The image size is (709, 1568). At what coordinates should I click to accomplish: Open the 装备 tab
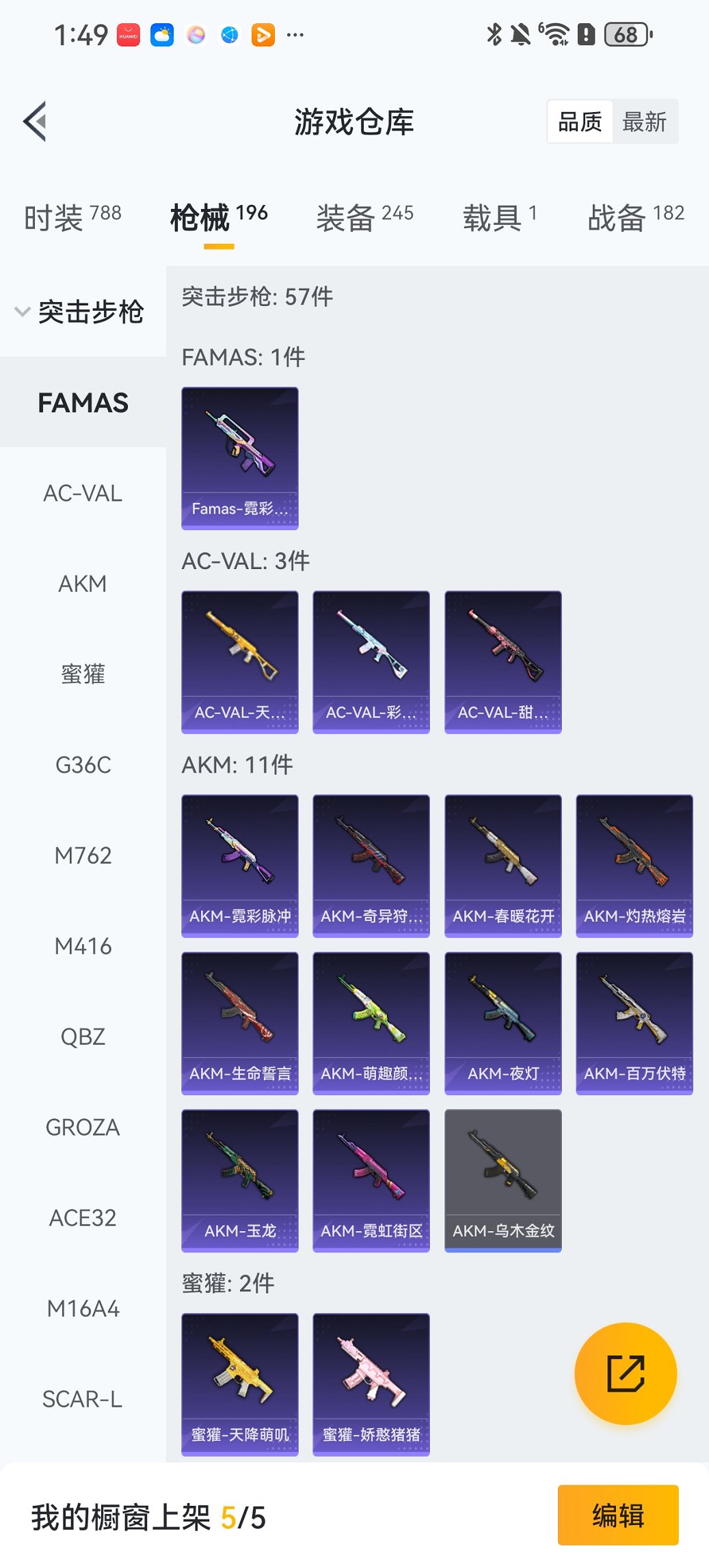tap(364, 217)
